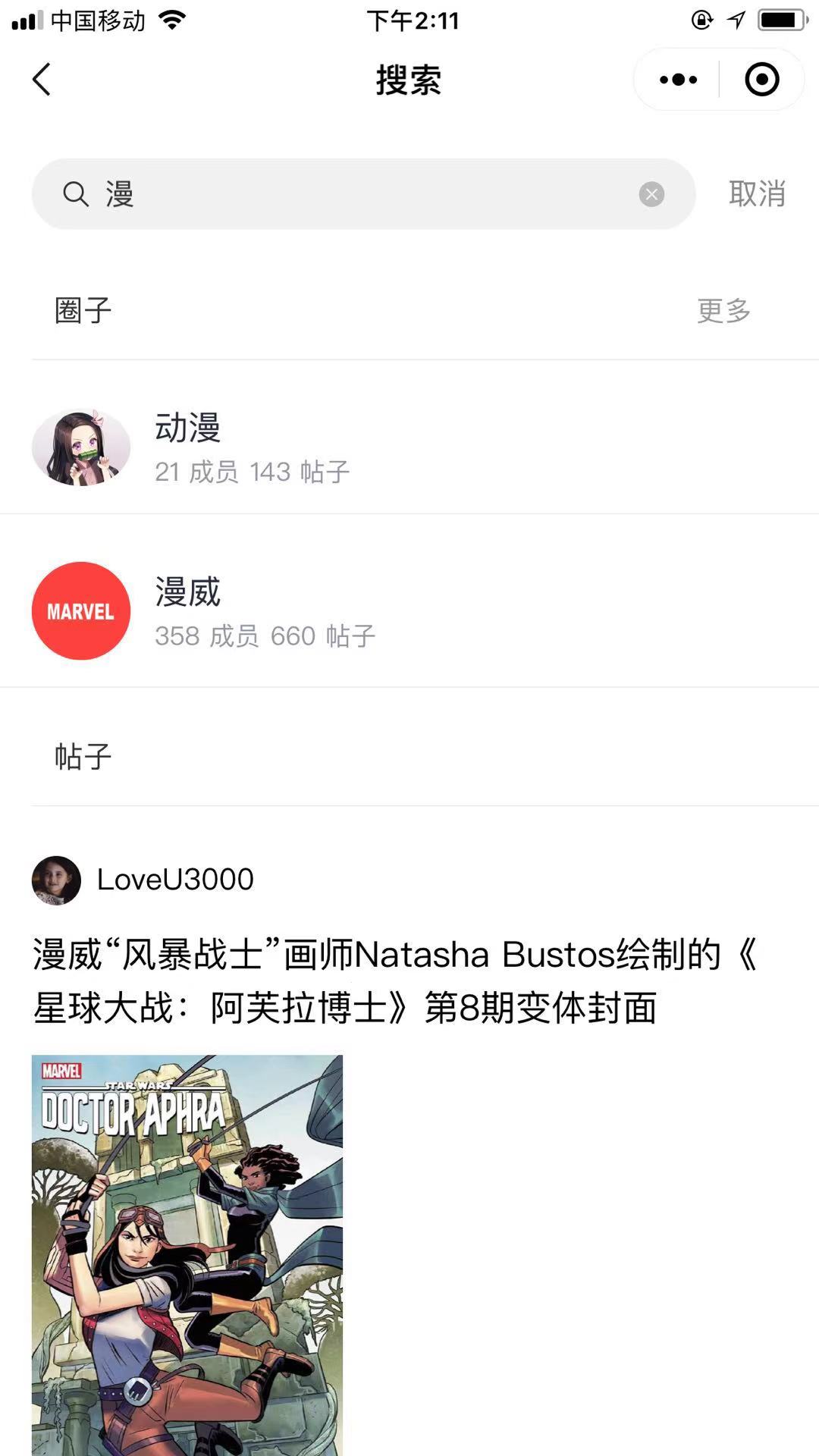Screen dimensions: 819x1456
Task: View more circles via 更多
Action: click(723, 311)
